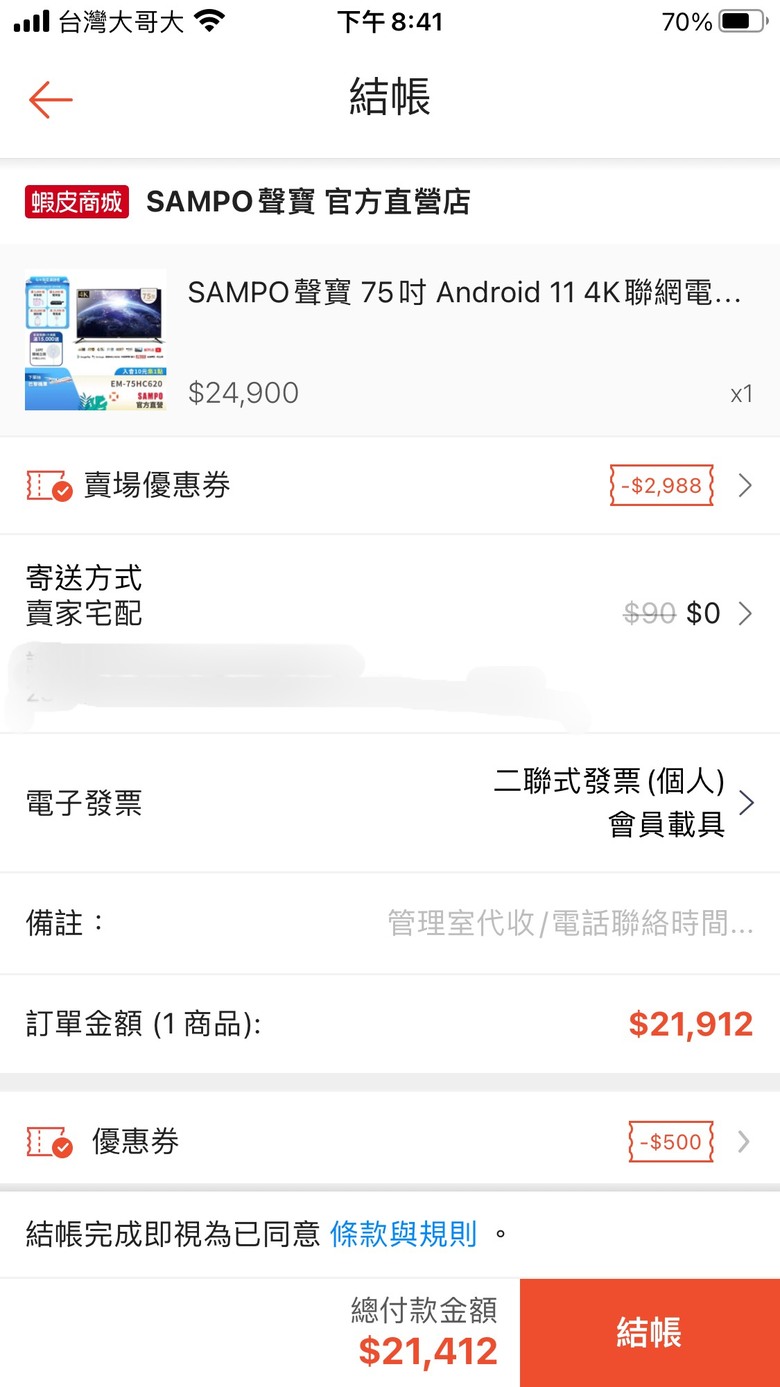
Task: Enter a note in the 備註 field
Action: point(570,923)
